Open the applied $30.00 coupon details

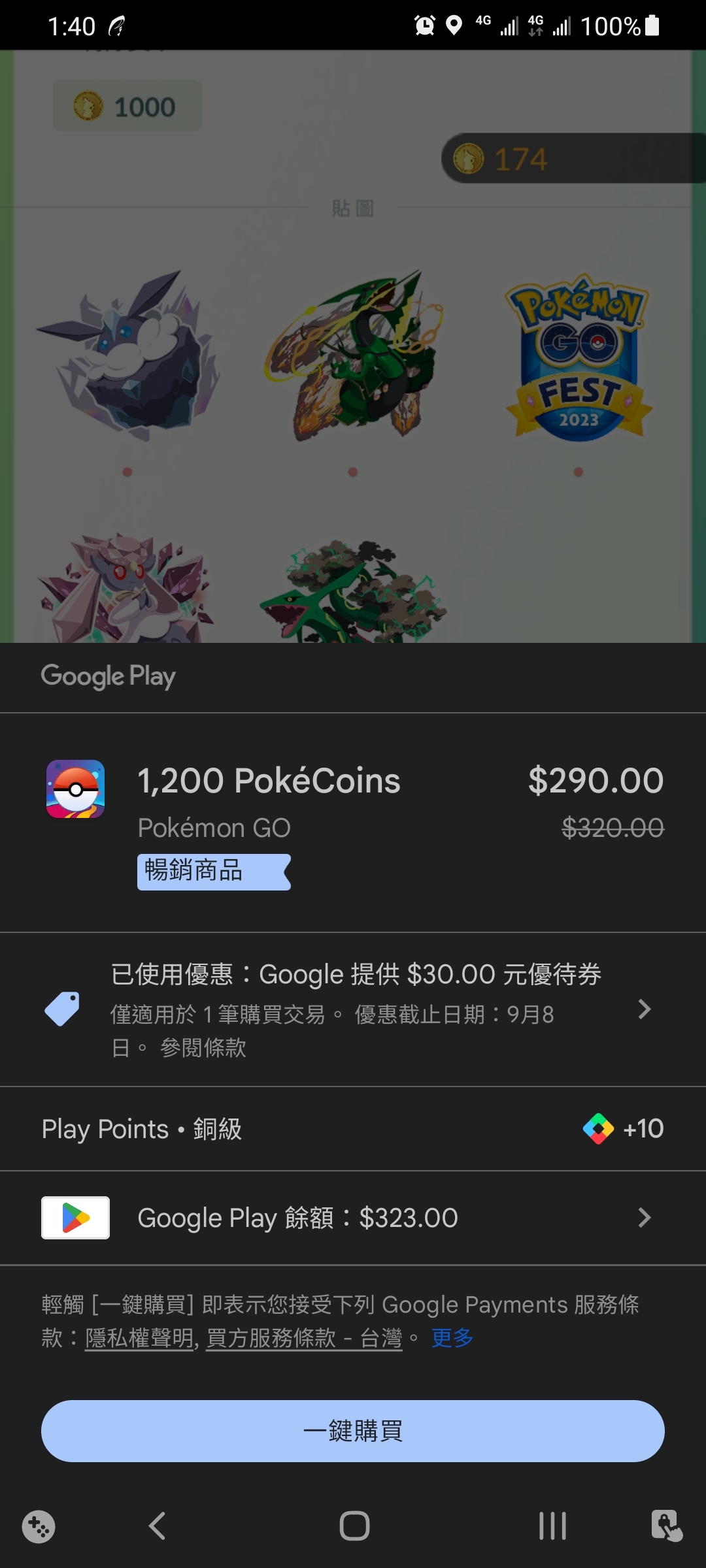353,1009
